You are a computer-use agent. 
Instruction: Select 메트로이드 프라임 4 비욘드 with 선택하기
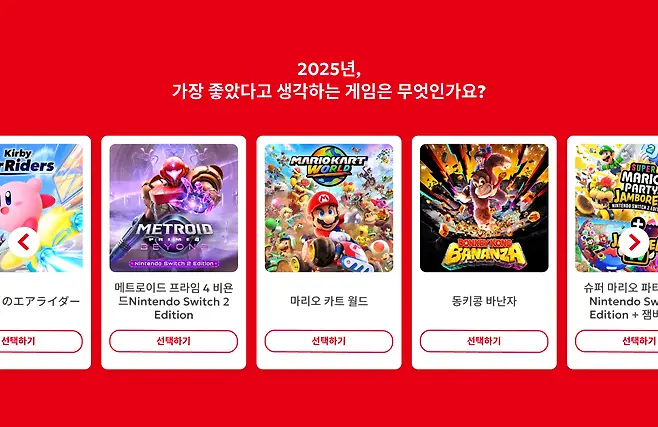(x=173, y=341)
